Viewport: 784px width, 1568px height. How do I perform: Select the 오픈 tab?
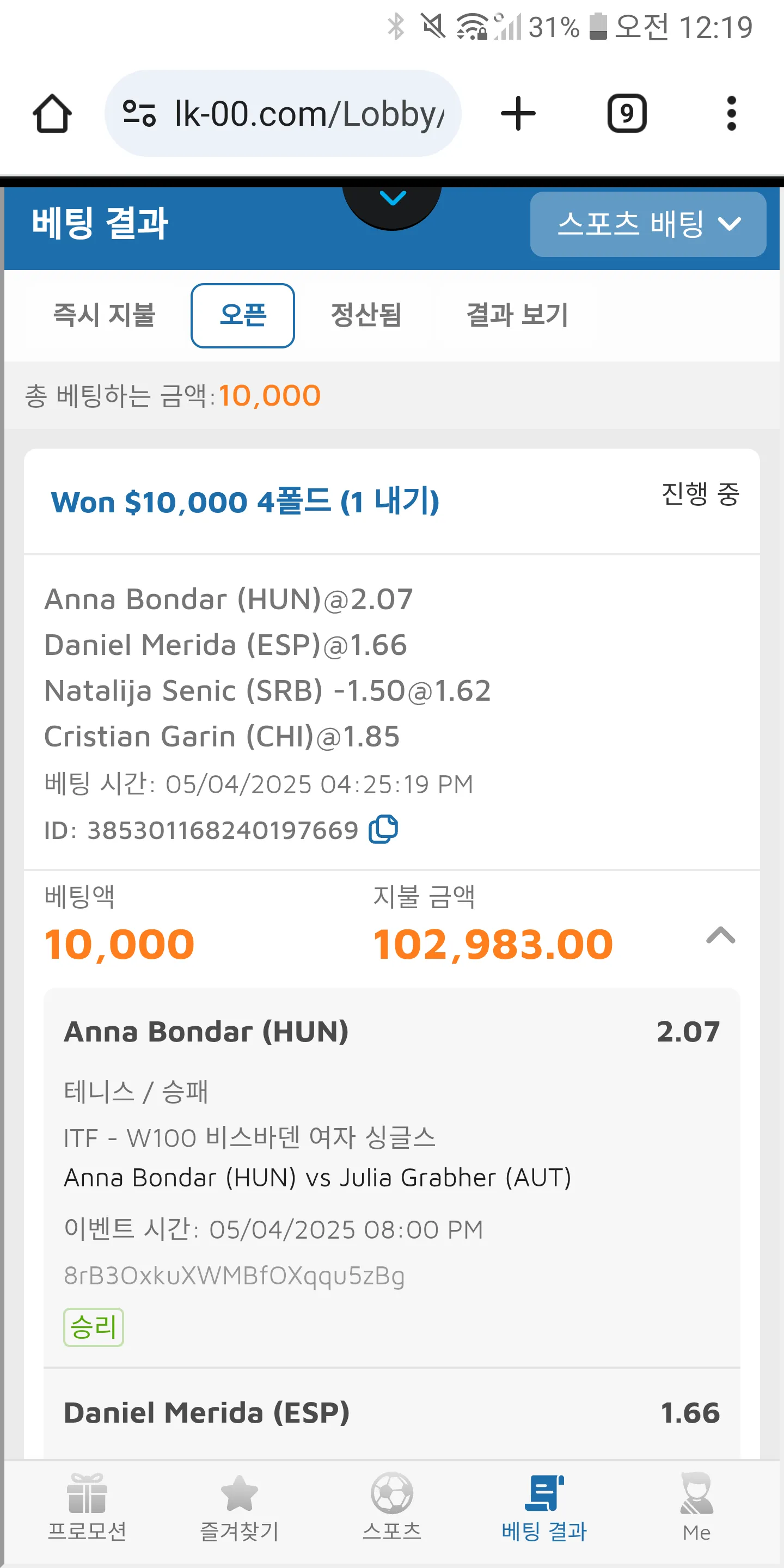[243, 315]
